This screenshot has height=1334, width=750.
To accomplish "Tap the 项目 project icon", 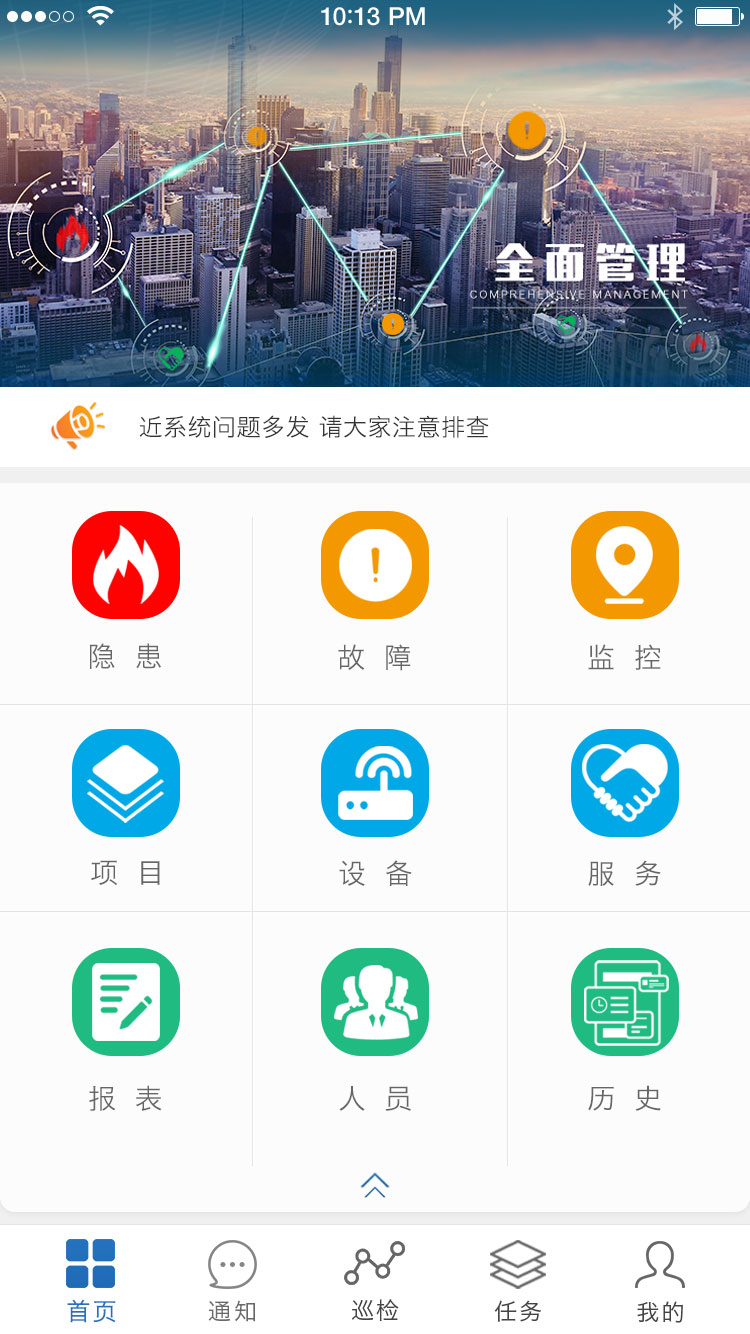I will 125,783.
